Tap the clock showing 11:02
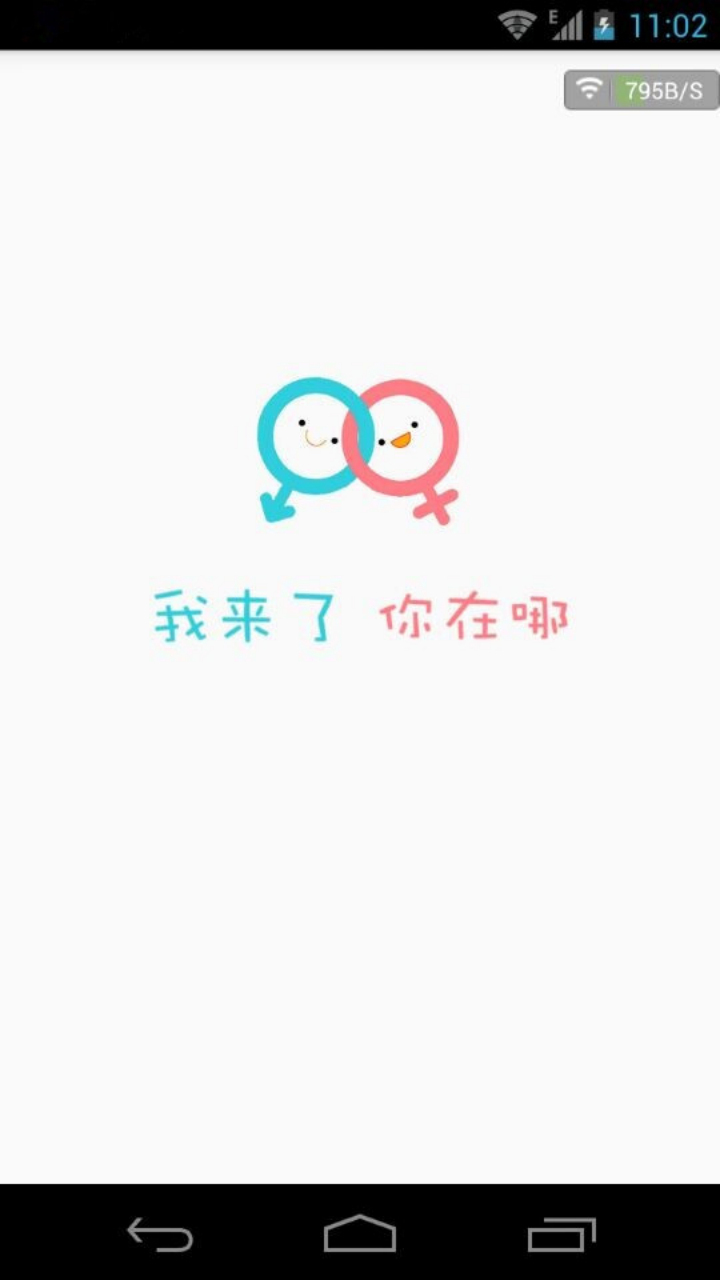The height and width of the screenshot is (1280, 720). 668,22
